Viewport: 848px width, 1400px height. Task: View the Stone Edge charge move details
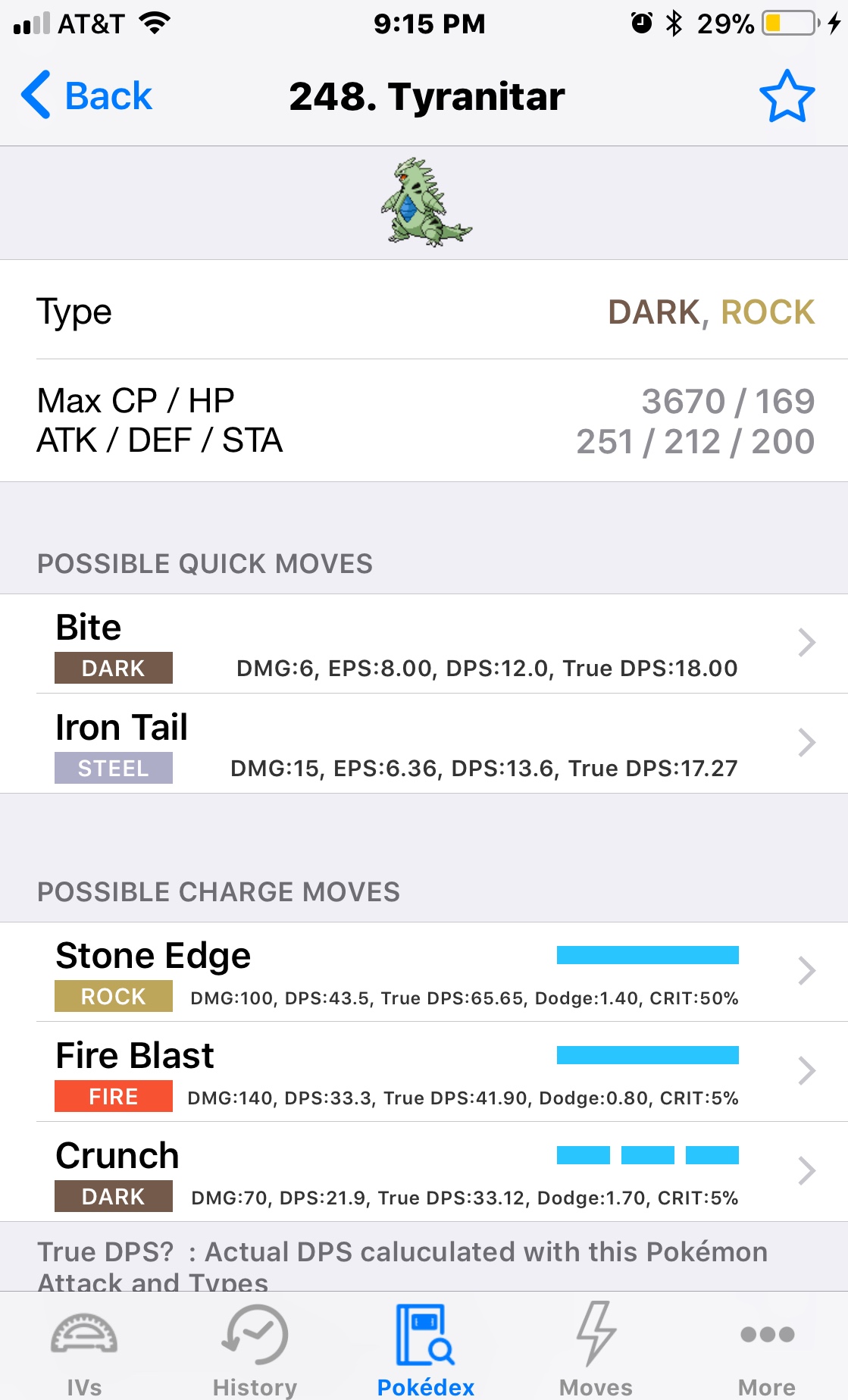click(x=424, y=972)
